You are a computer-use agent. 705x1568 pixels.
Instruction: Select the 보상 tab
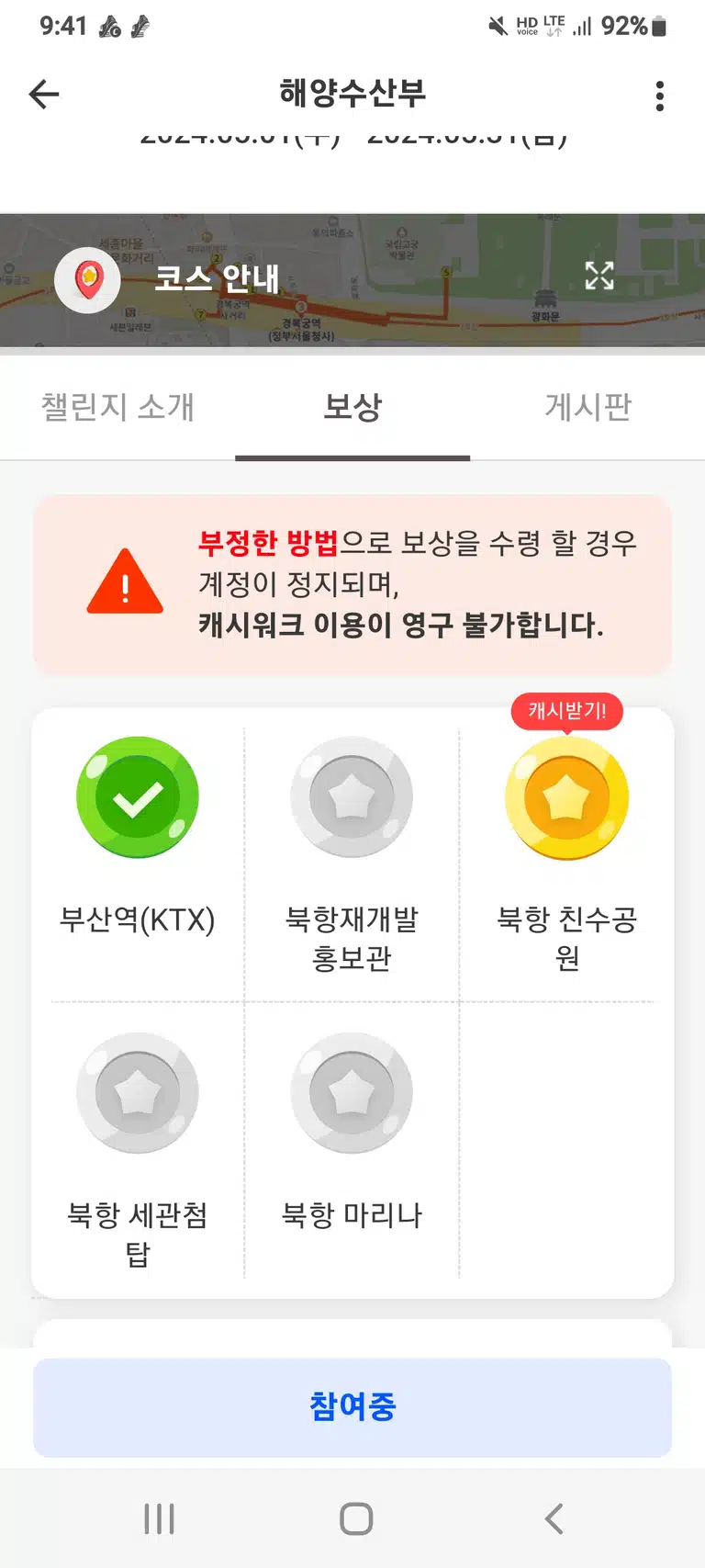[x=352, y=407]
